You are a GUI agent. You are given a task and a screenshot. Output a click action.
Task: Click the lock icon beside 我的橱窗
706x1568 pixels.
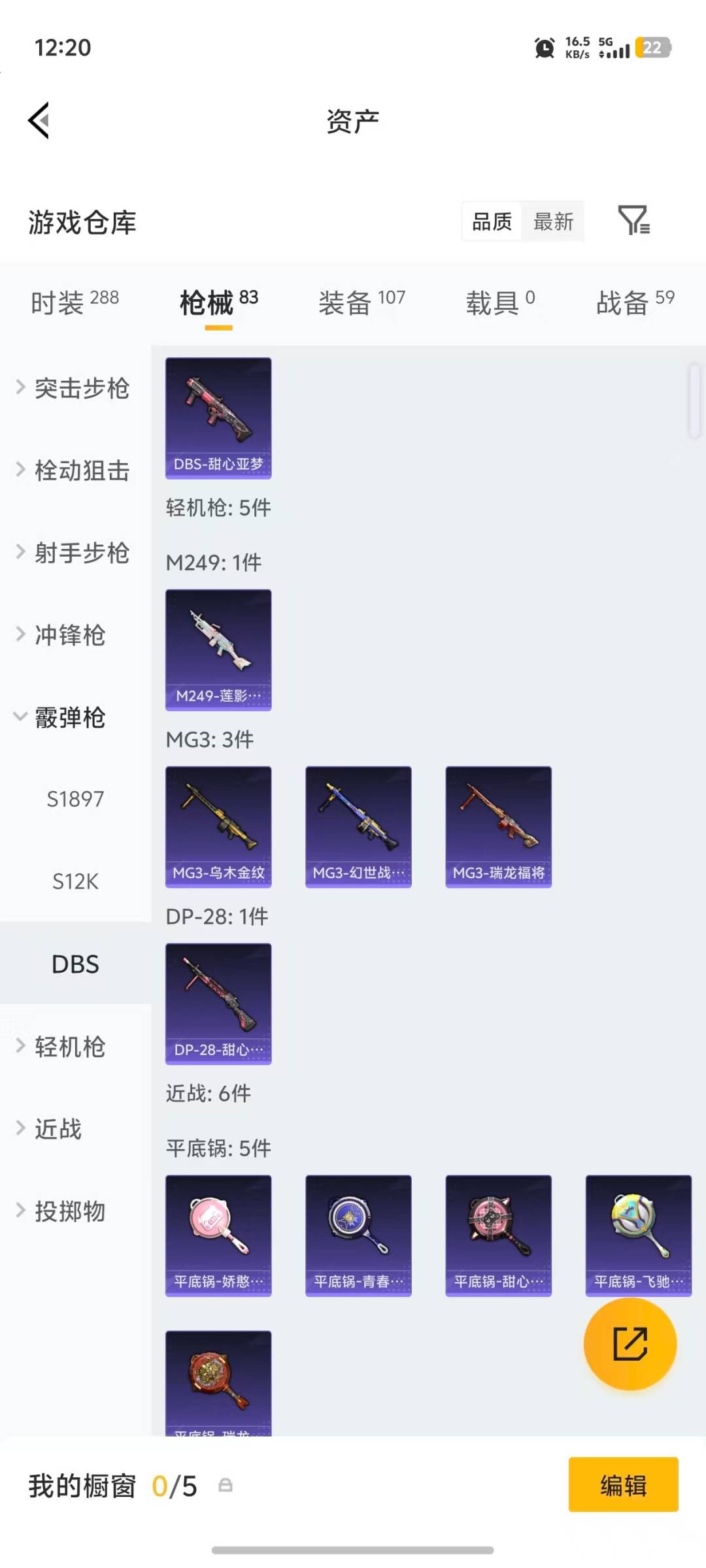point(226,1484)
